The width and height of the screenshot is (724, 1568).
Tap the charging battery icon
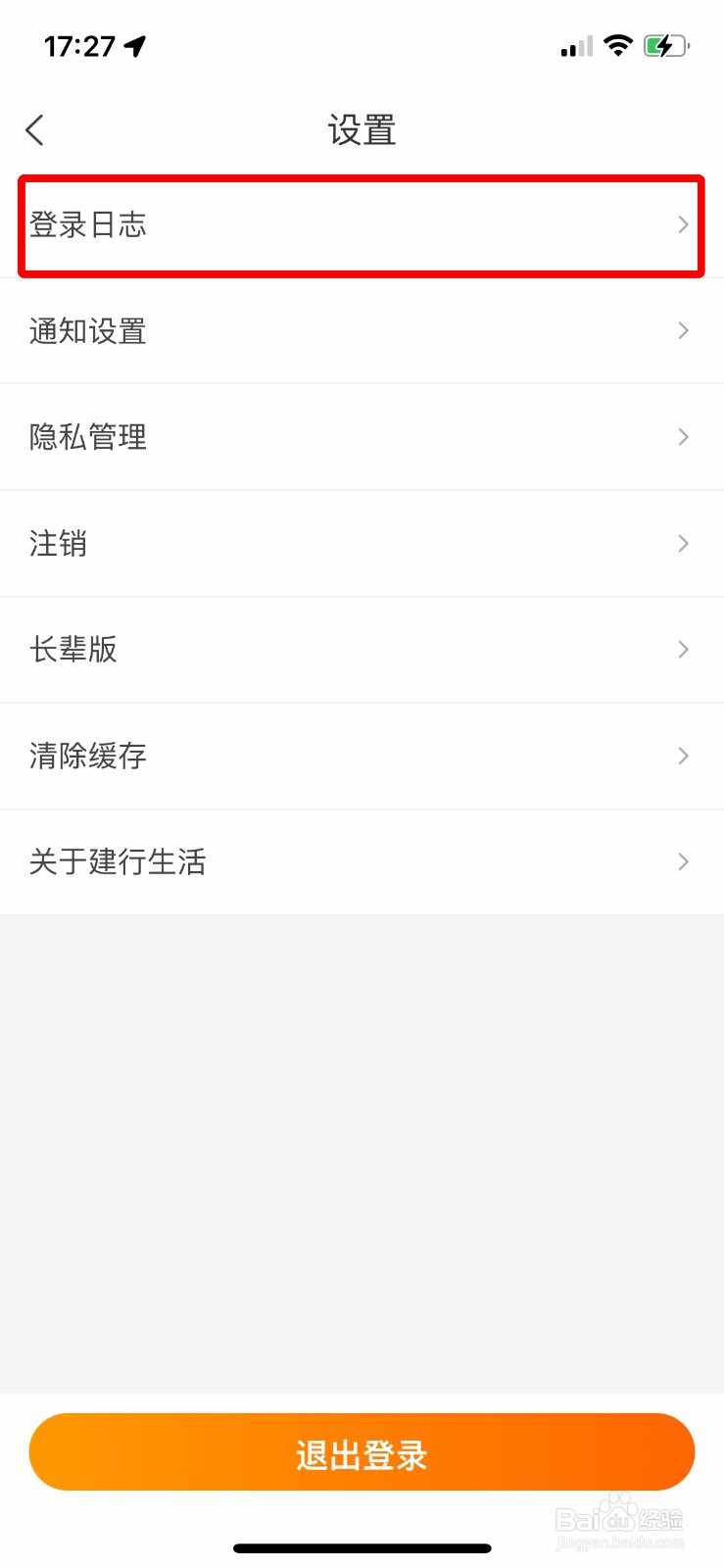point(667,45)
